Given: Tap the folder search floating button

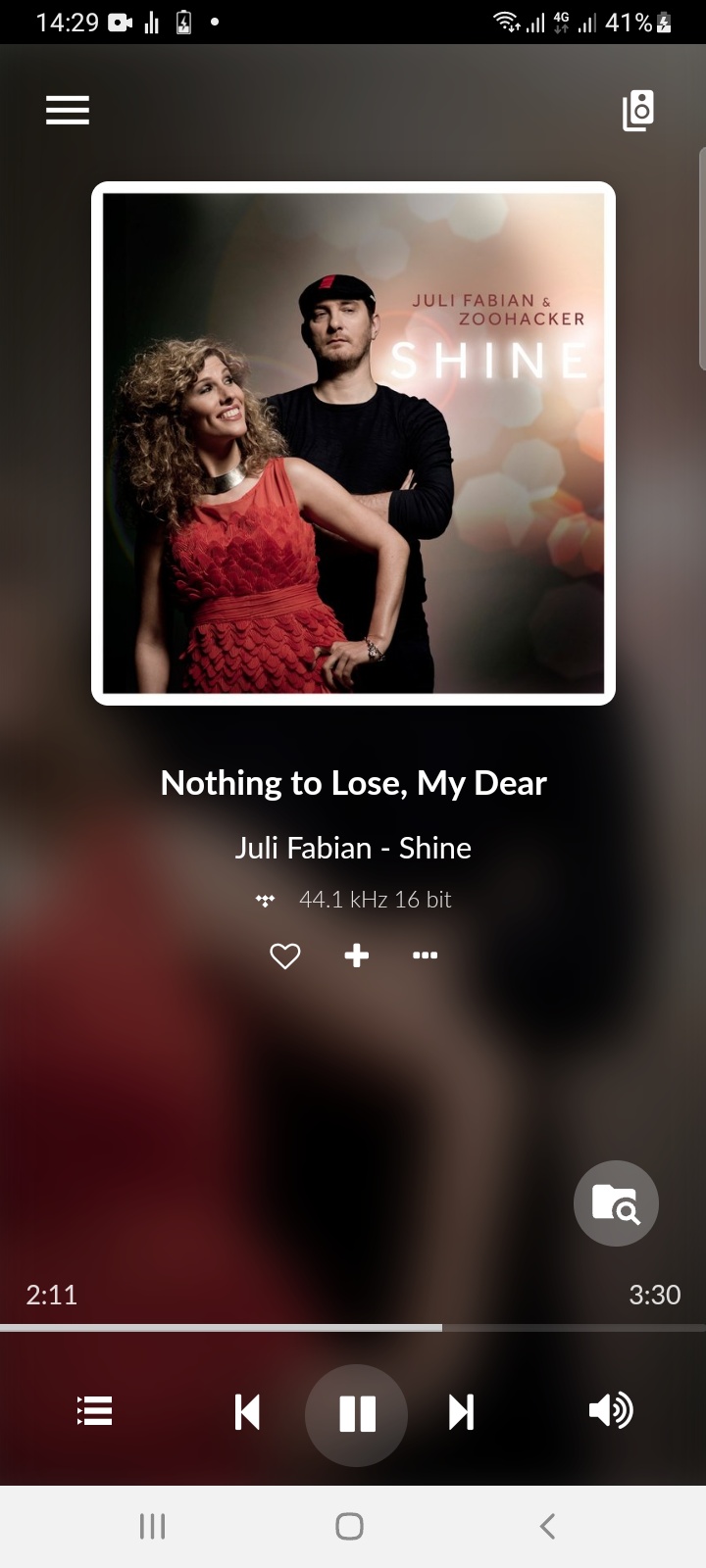Looking at the screenshot, I should pos(616,1203).
